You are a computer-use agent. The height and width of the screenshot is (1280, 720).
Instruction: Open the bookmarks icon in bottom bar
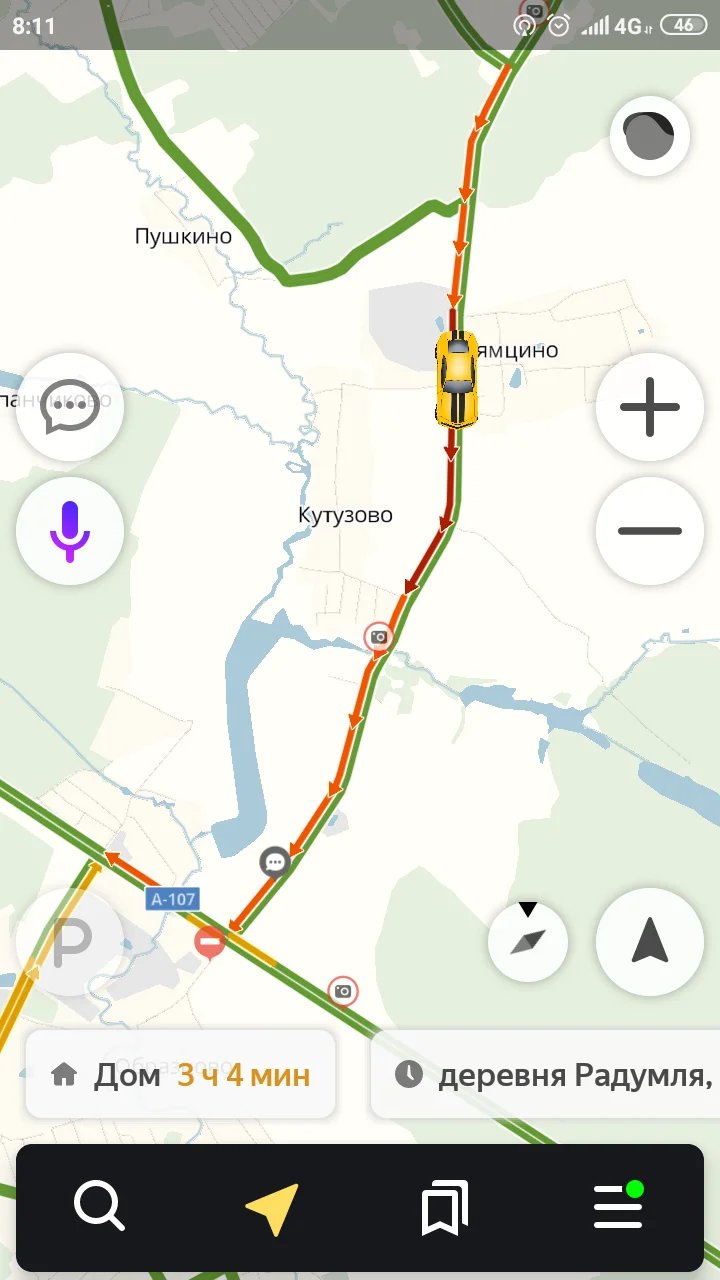[443, 1207]
